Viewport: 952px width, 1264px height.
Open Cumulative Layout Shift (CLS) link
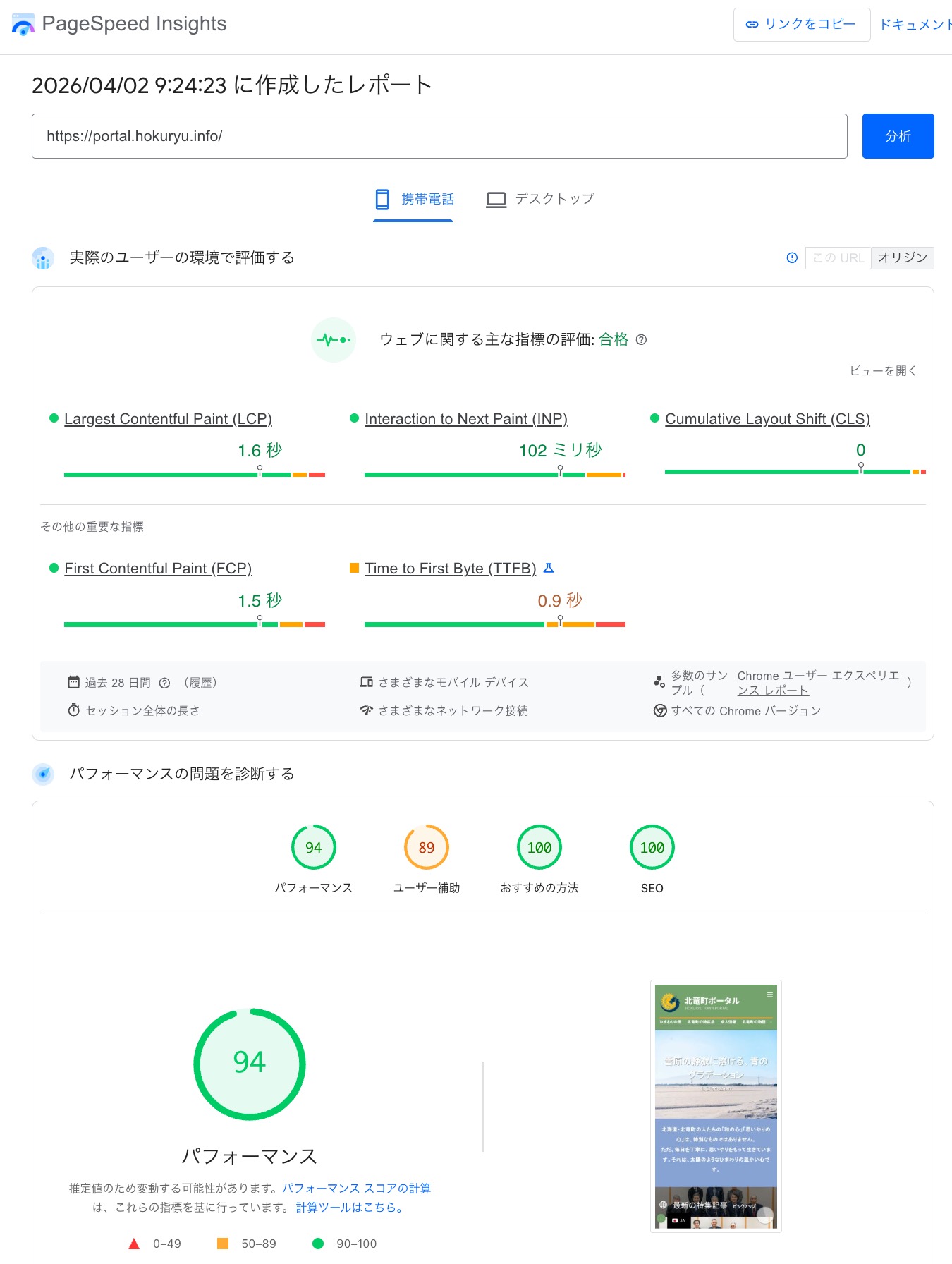click(767, 419)
